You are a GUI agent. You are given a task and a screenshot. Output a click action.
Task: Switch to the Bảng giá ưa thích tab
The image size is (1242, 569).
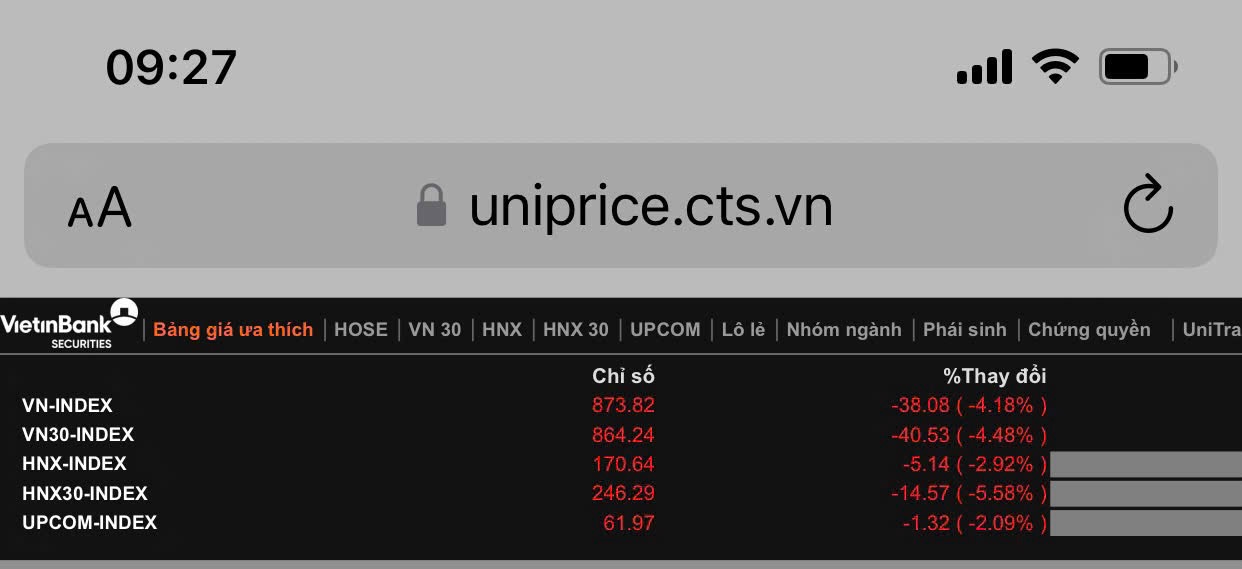coord(233,329)
